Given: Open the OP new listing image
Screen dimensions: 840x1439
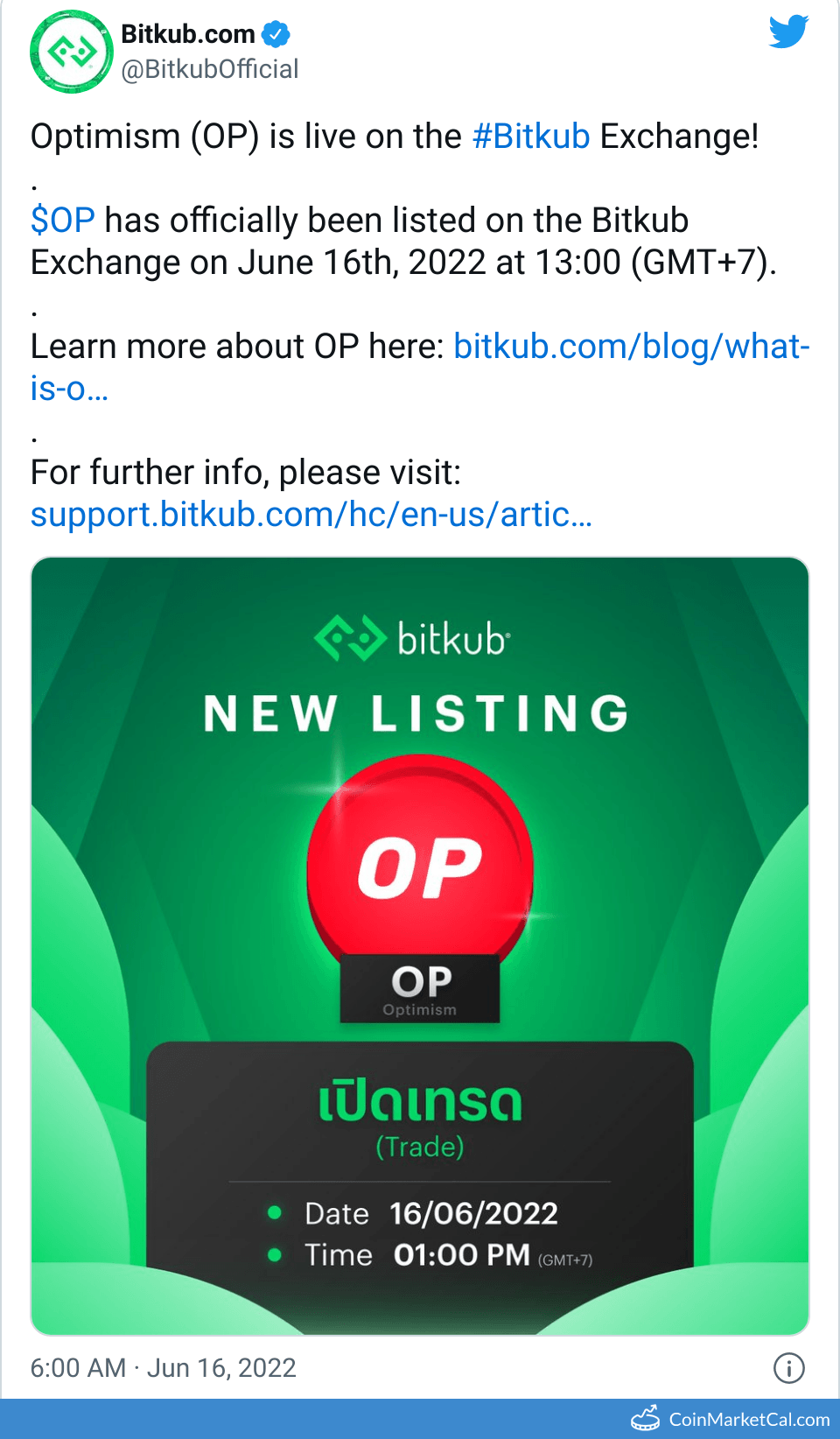Looking at the screenshot, I should point(420,945).
